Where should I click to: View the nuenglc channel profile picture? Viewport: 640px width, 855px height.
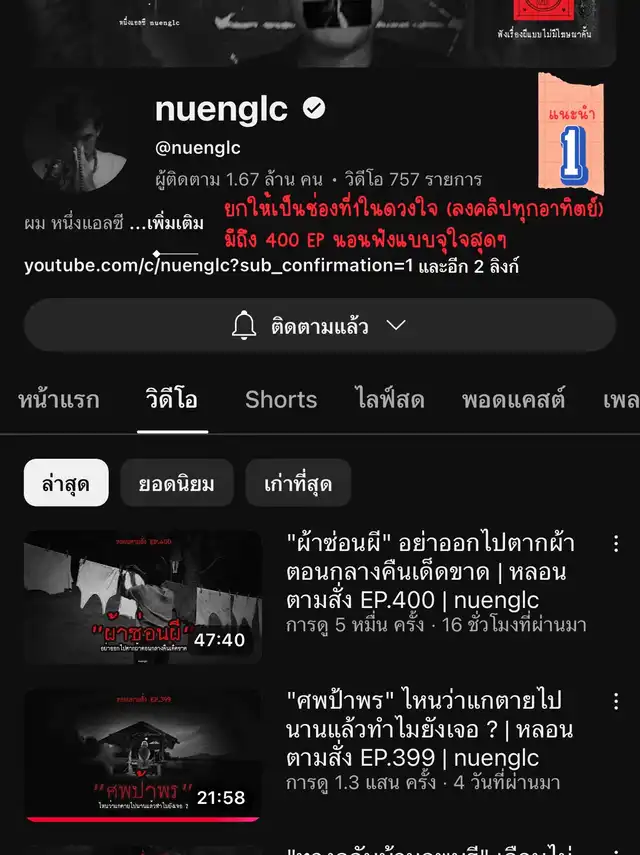click(77, 150)
